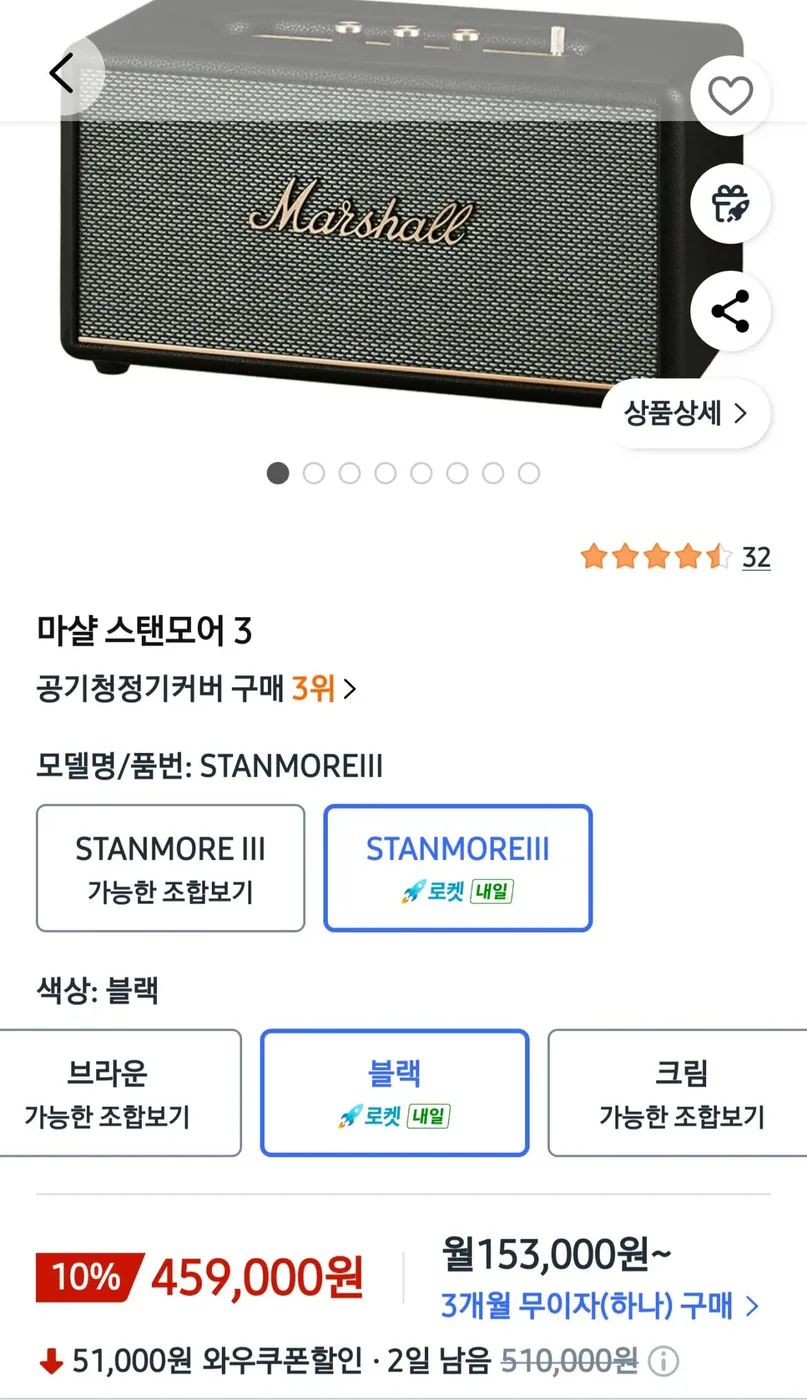The width and height of the screenshot is (807, 1400).
Task: Expand the 상품상세 product detail panel
Action: tap(687, 413)
